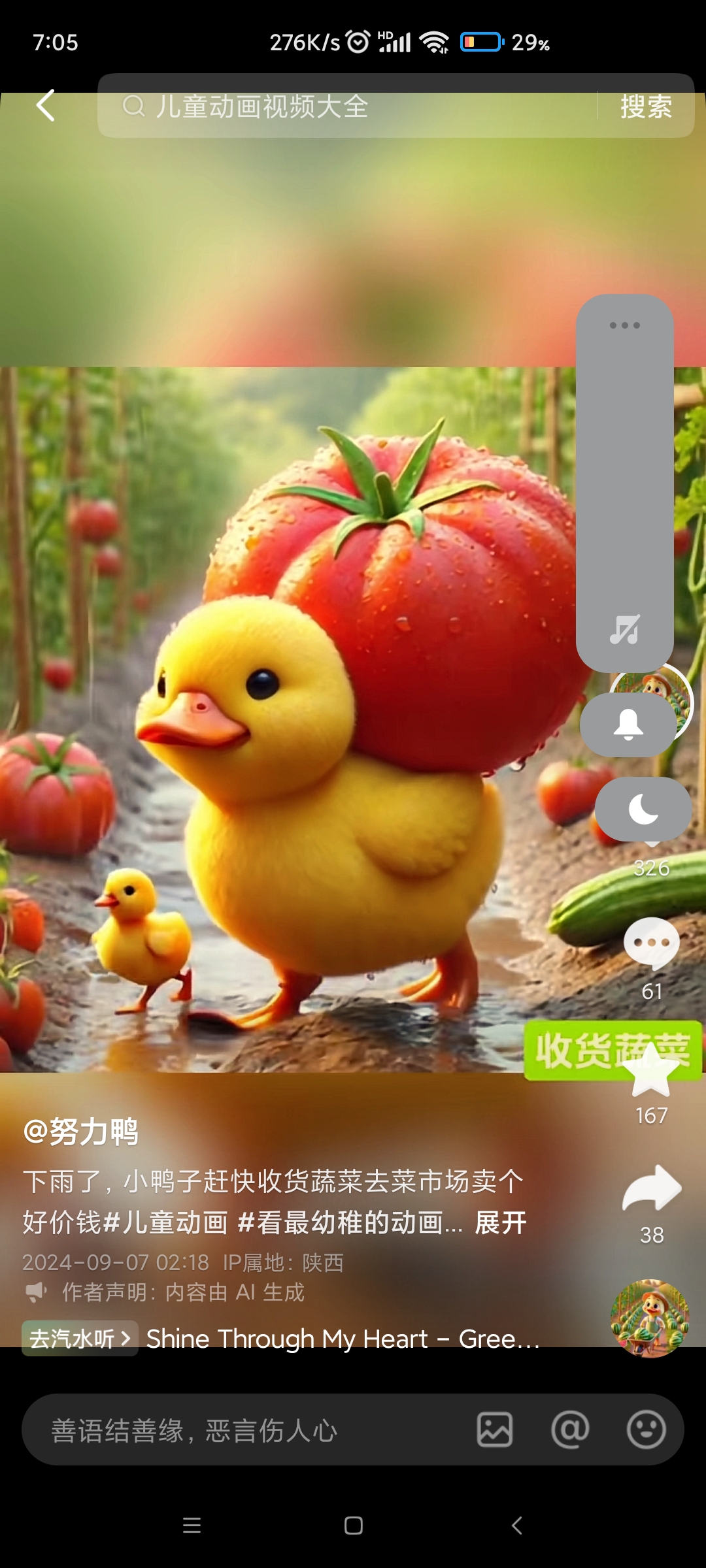
Task: Go back using the top-left arrow
Action: point(45,105)
